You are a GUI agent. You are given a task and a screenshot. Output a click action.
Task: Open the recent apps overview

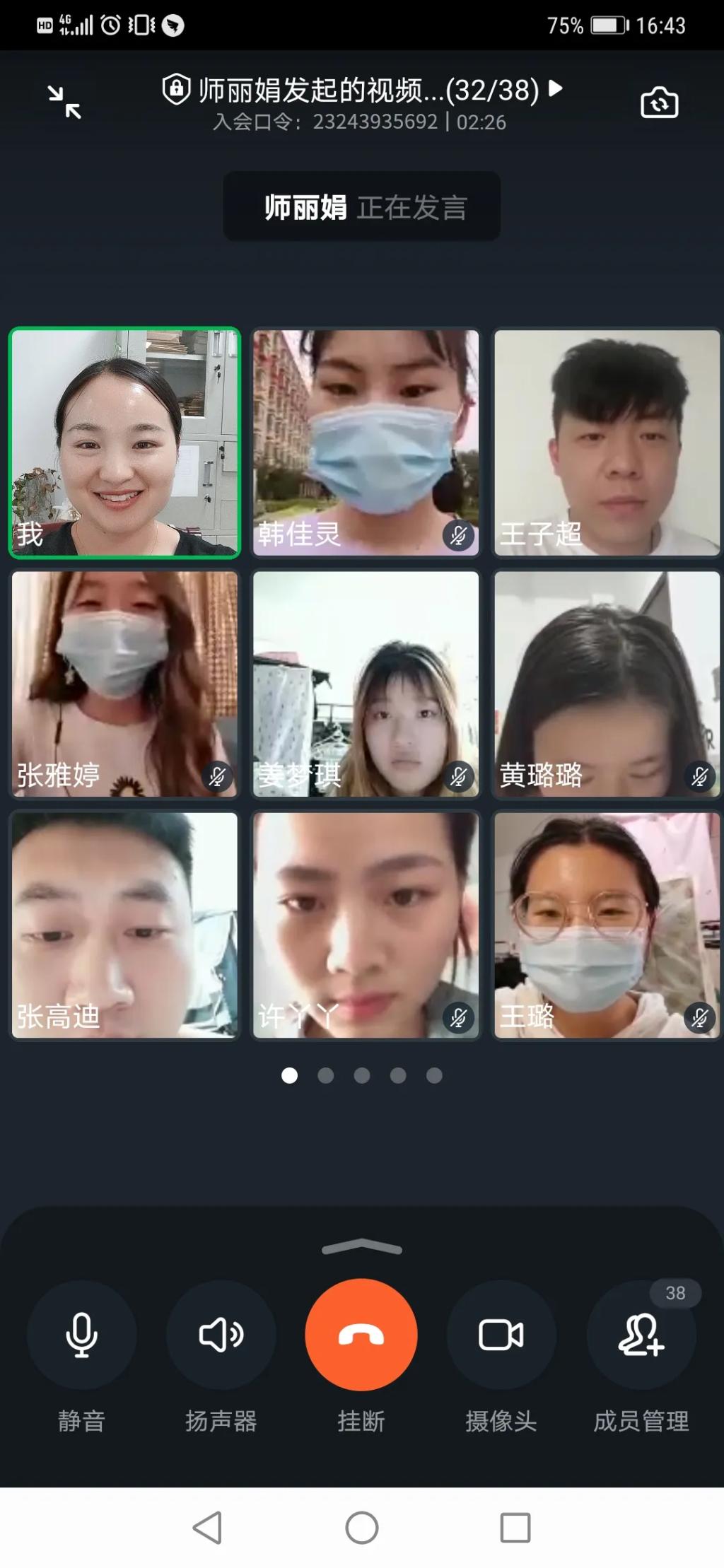[515, 1527]
